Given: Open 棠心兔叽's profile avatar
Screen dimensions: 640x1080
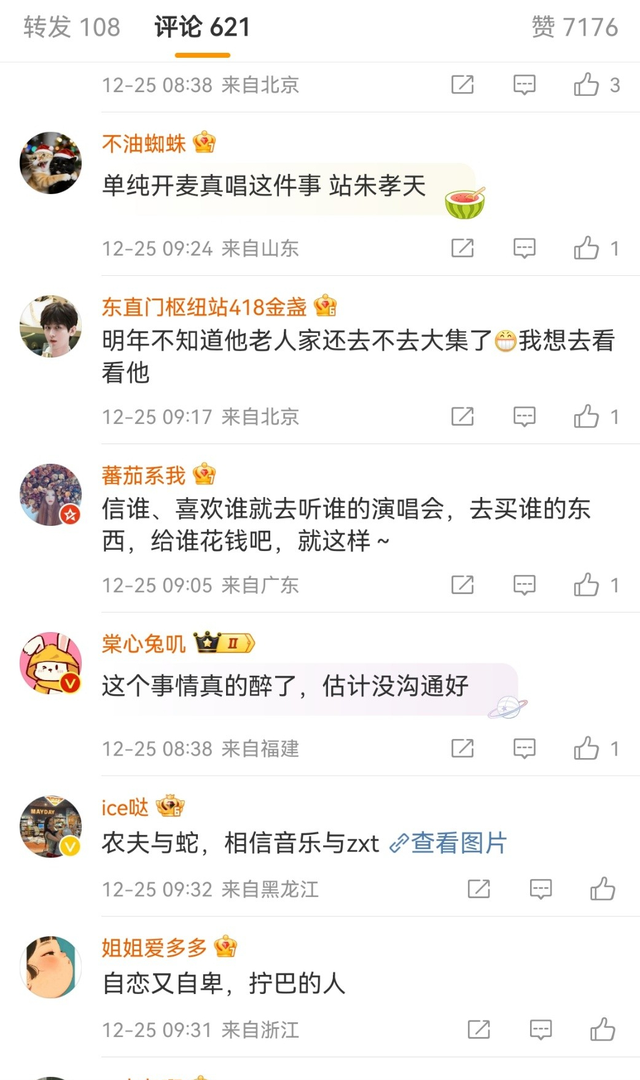Looking at the screenshot, I should [50, 662].
